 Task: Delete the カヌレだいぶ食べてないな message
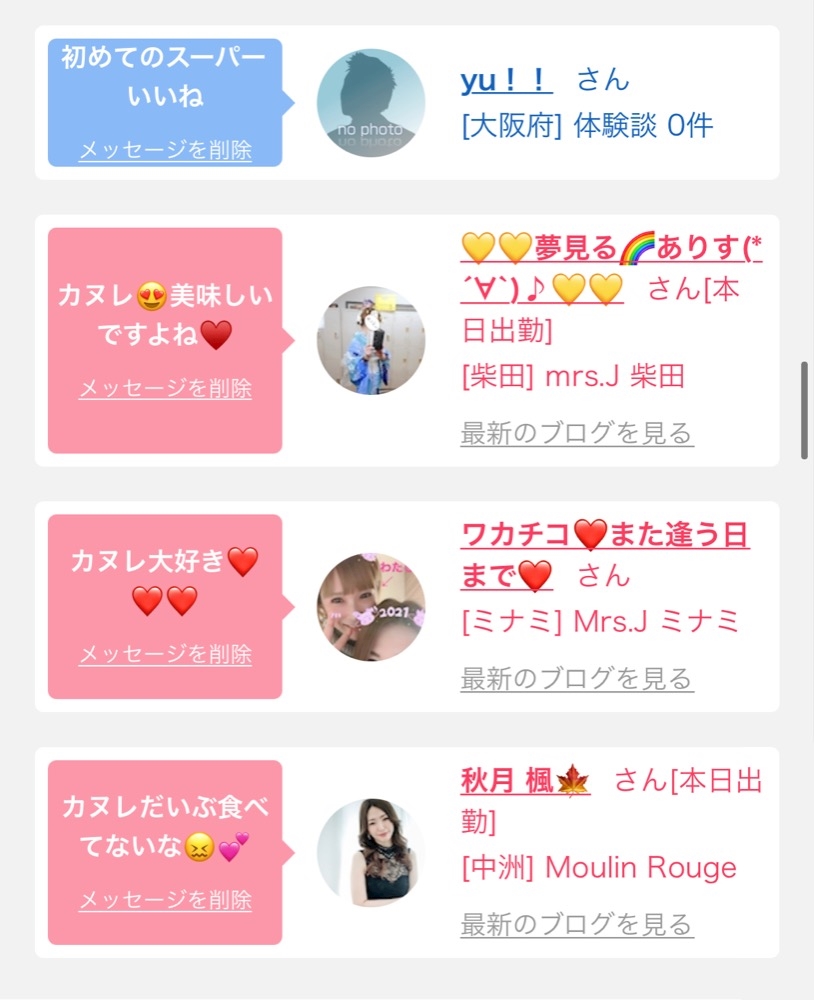click(165, 900)
